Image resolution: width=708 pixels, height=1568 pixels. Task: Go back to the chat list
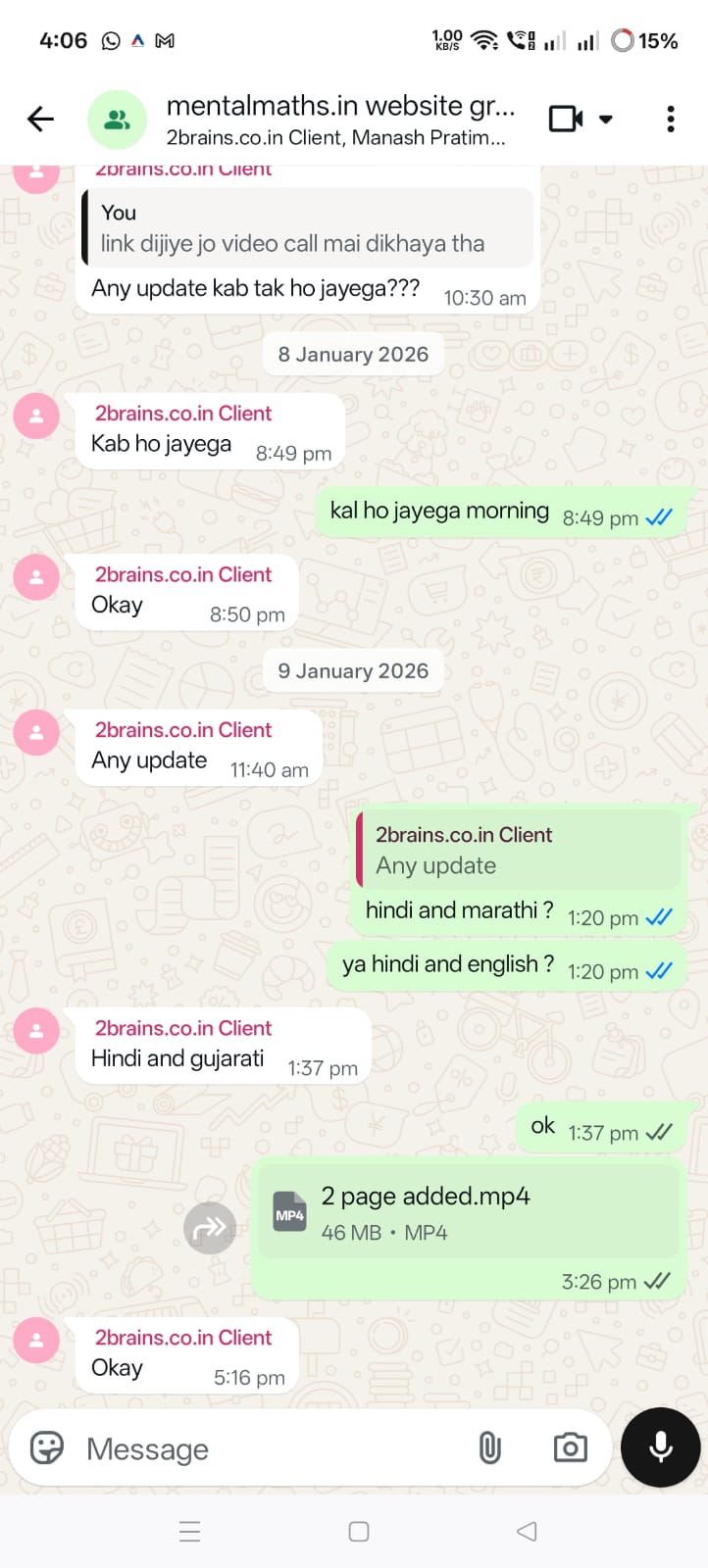point(40,120)
